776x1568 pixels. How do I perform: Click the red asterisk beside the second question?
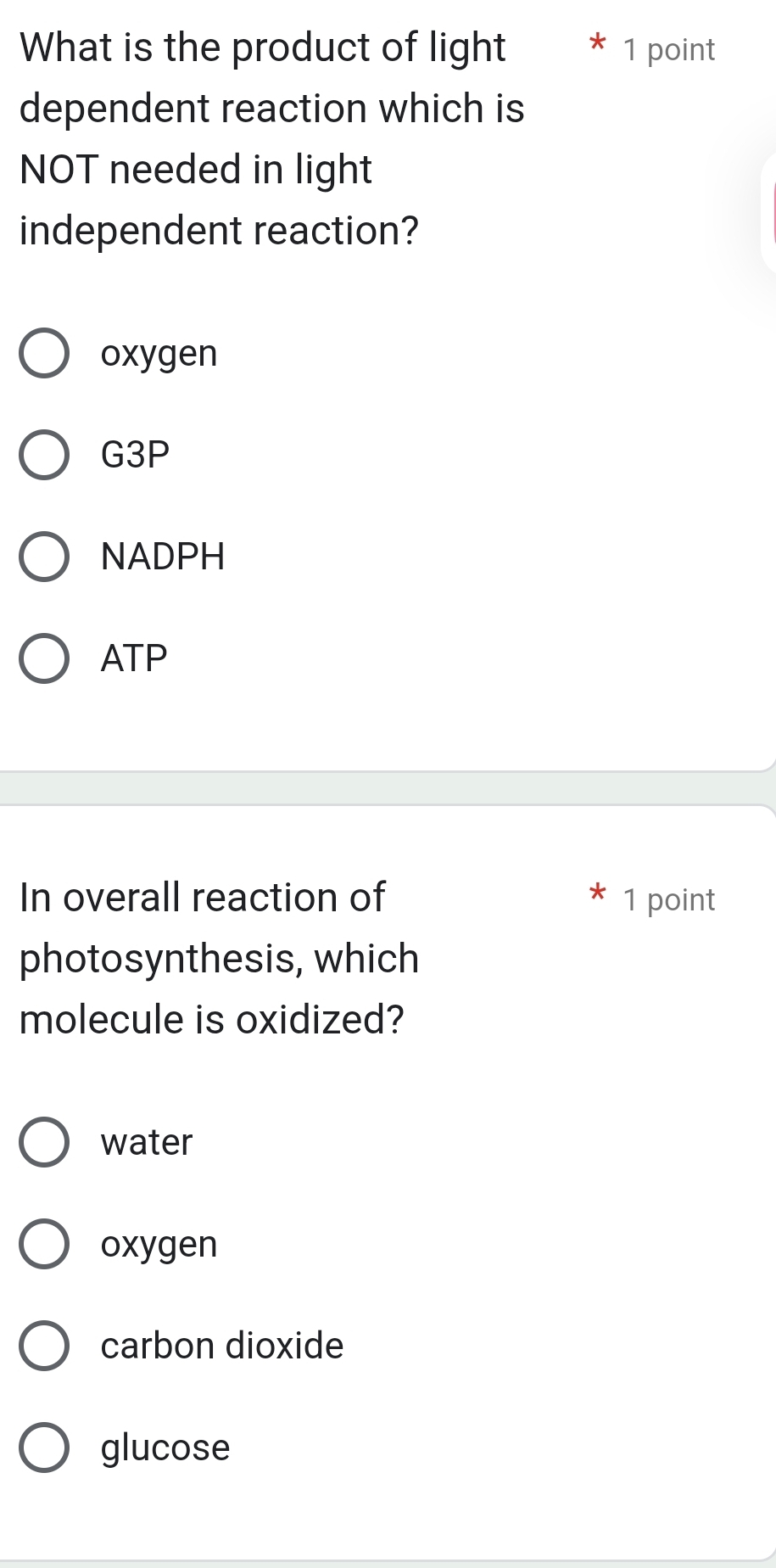click(596, 897)
